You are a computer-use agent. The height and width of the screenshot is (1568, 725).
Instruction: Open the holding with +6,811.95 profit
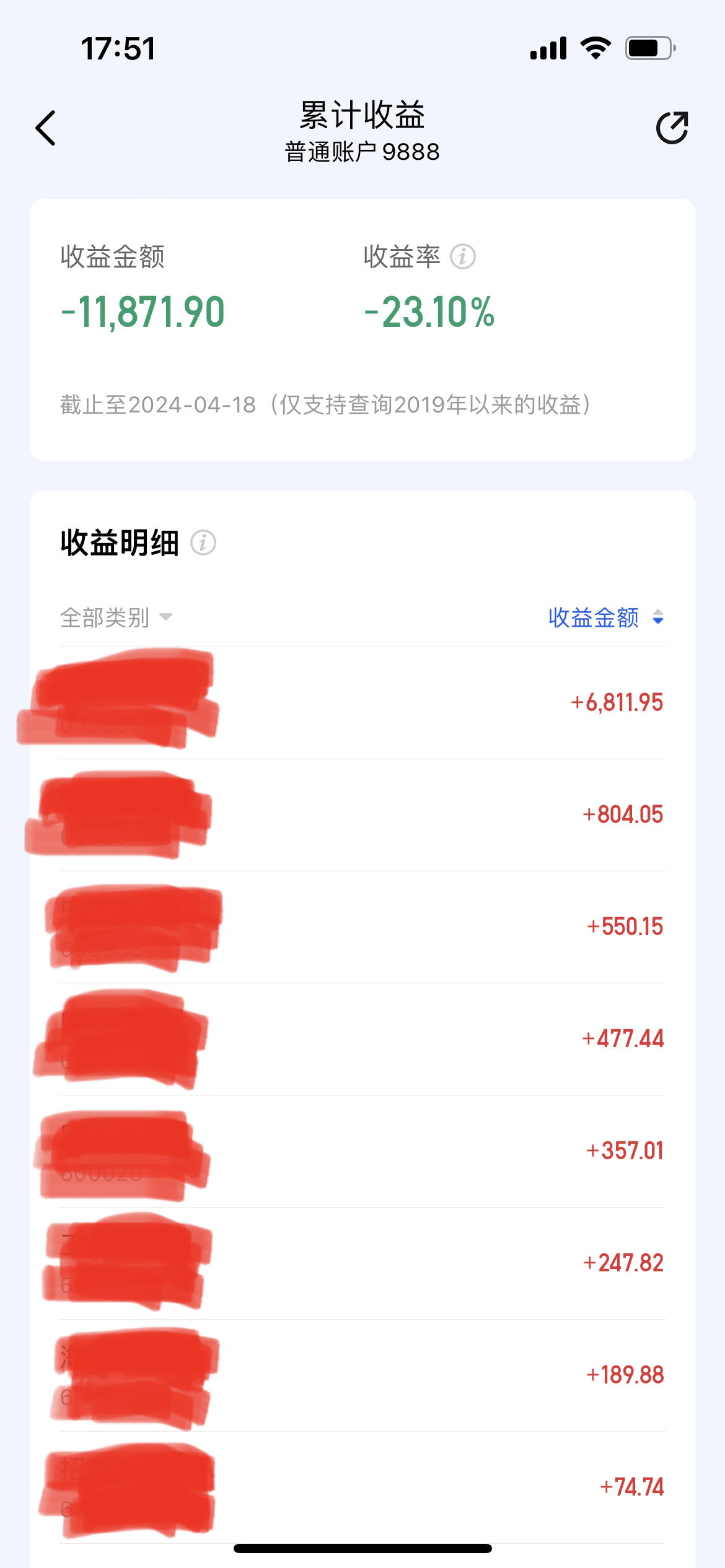(362, 703)
